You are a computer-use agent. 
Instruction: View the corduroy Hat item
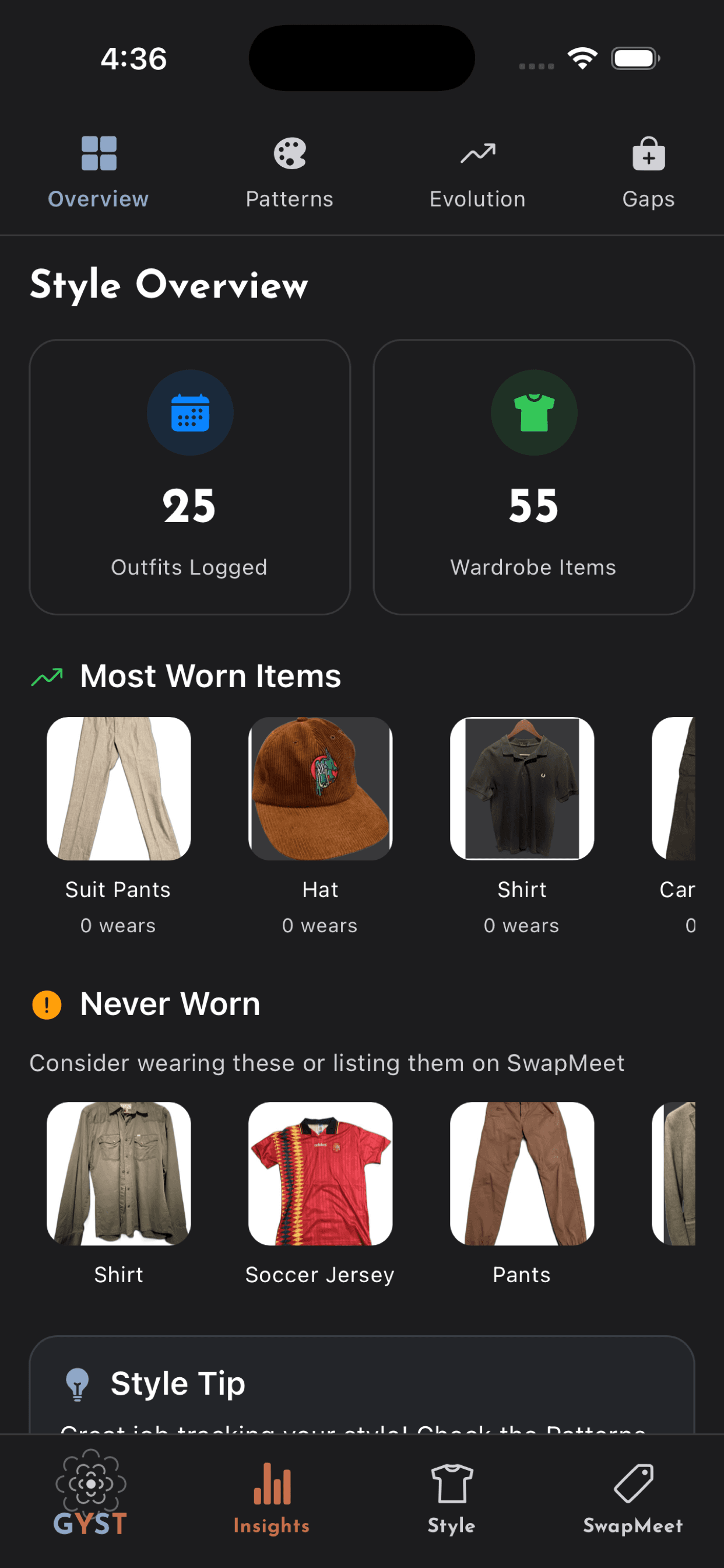coord(320,788)
